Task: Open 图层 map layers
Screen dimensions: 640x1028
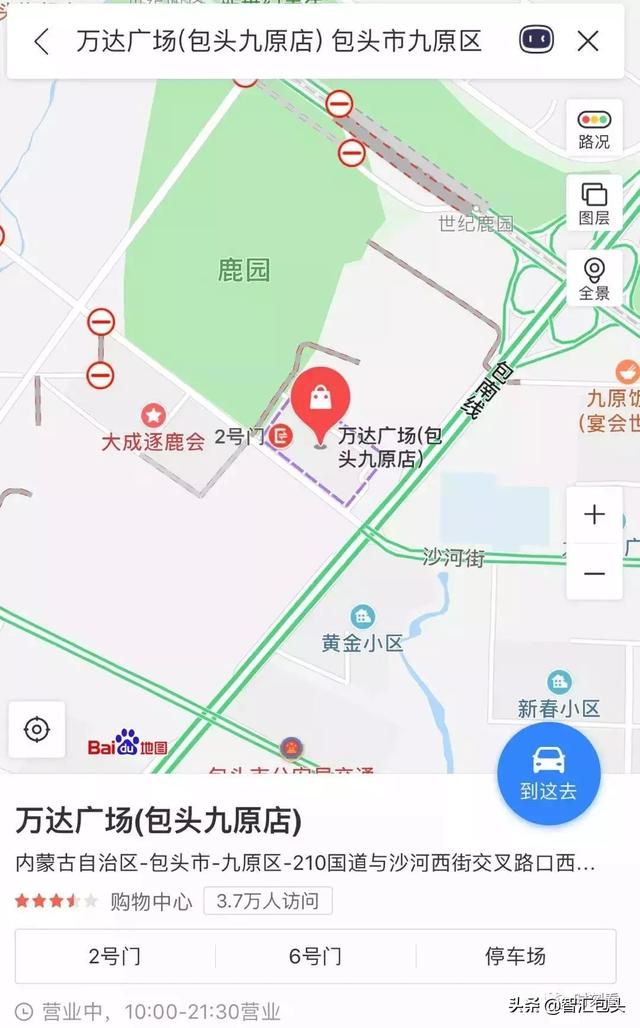Action: point(594,203)
